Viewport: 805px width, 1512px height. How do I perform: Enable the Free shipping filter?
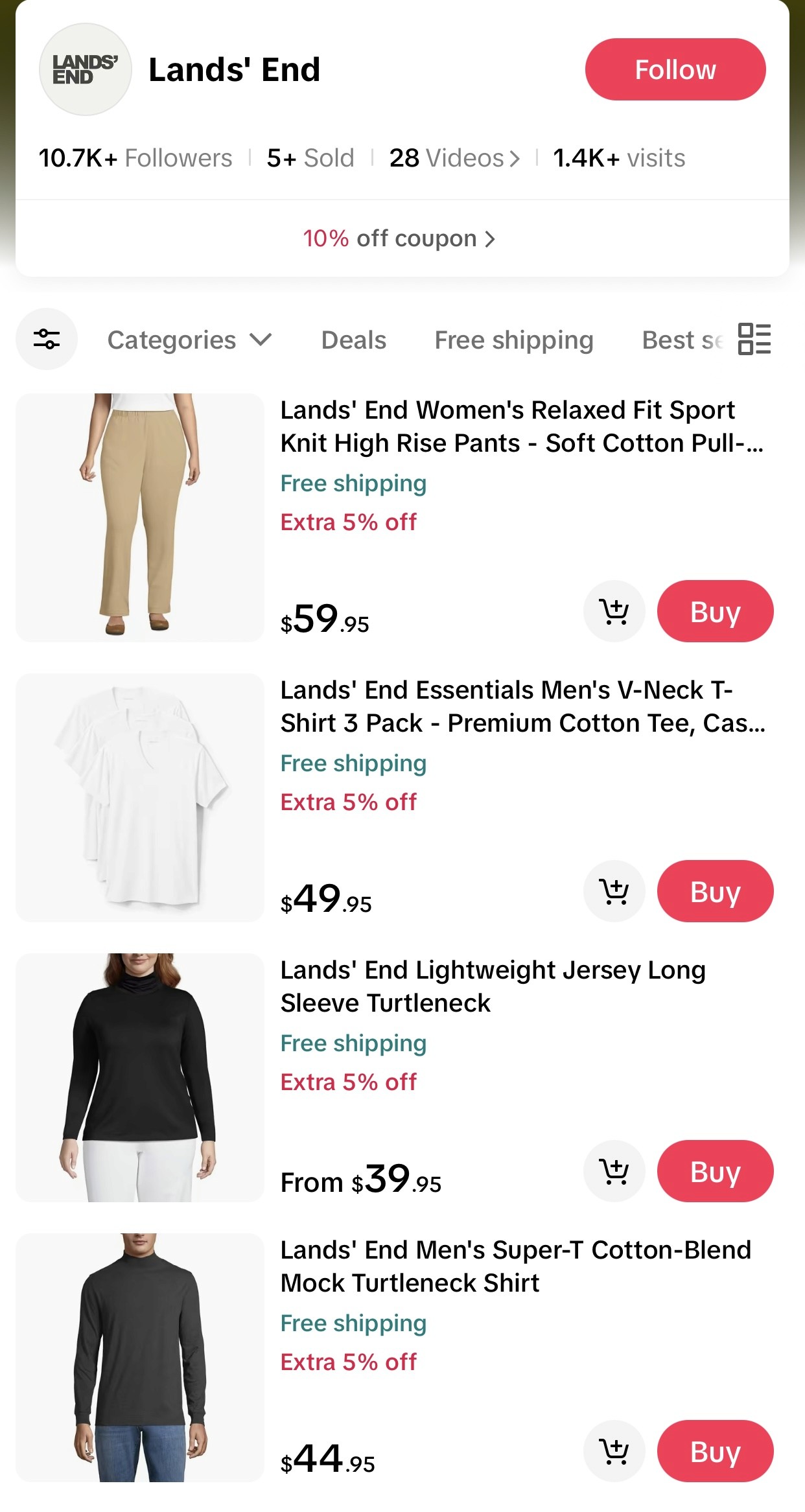tap(514, 339)
